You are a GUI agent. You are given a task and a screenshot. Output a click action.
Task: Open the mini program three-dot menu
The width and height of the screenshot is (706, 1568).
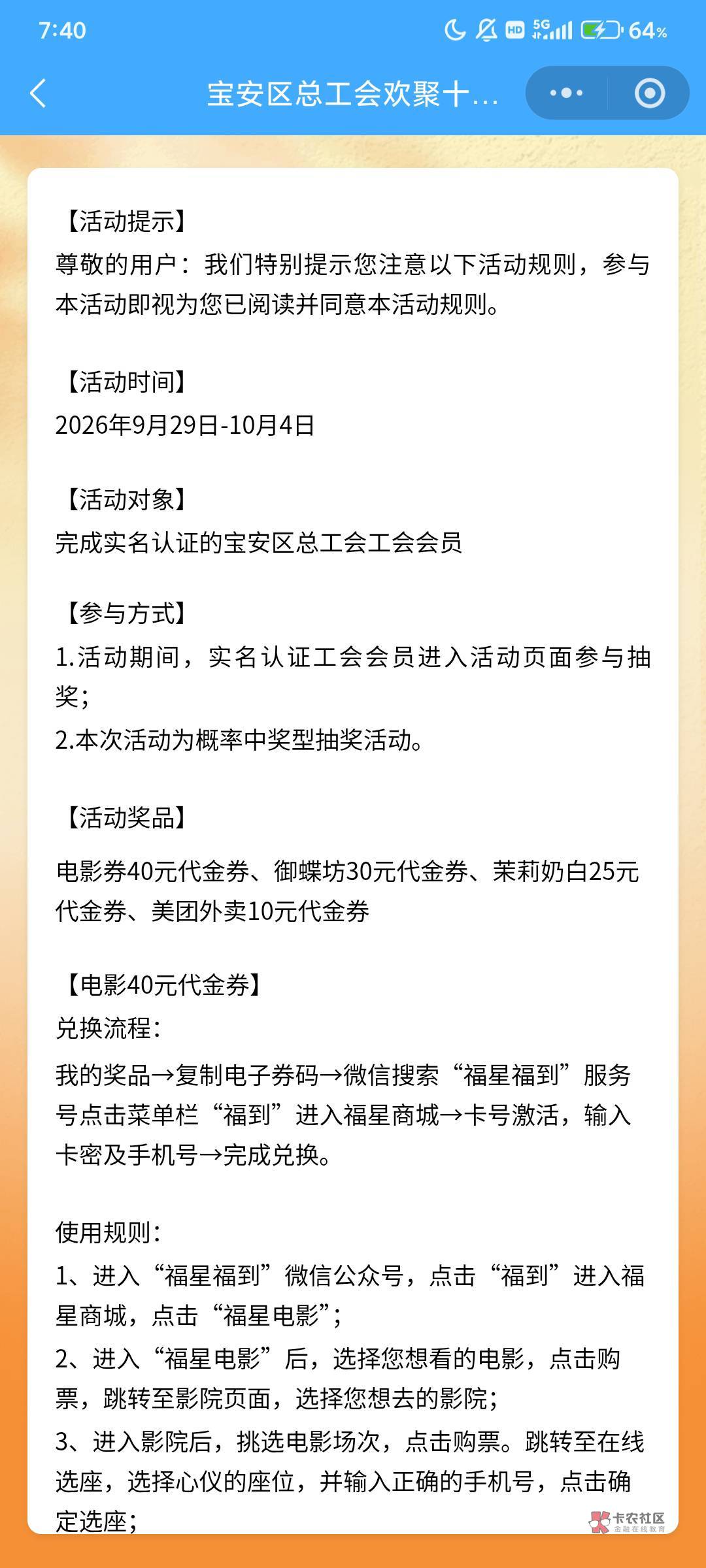566,93
